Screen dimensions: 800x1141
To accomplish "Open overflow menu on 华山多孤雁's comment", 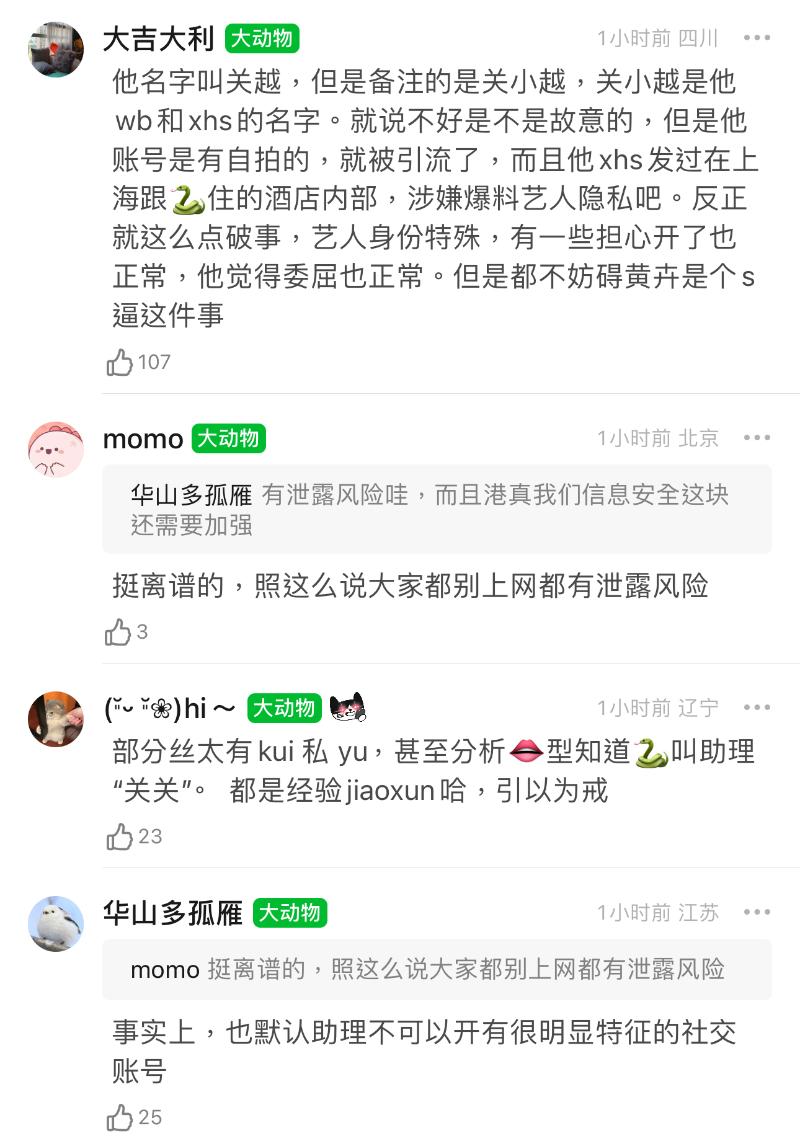I will [757, 912].
